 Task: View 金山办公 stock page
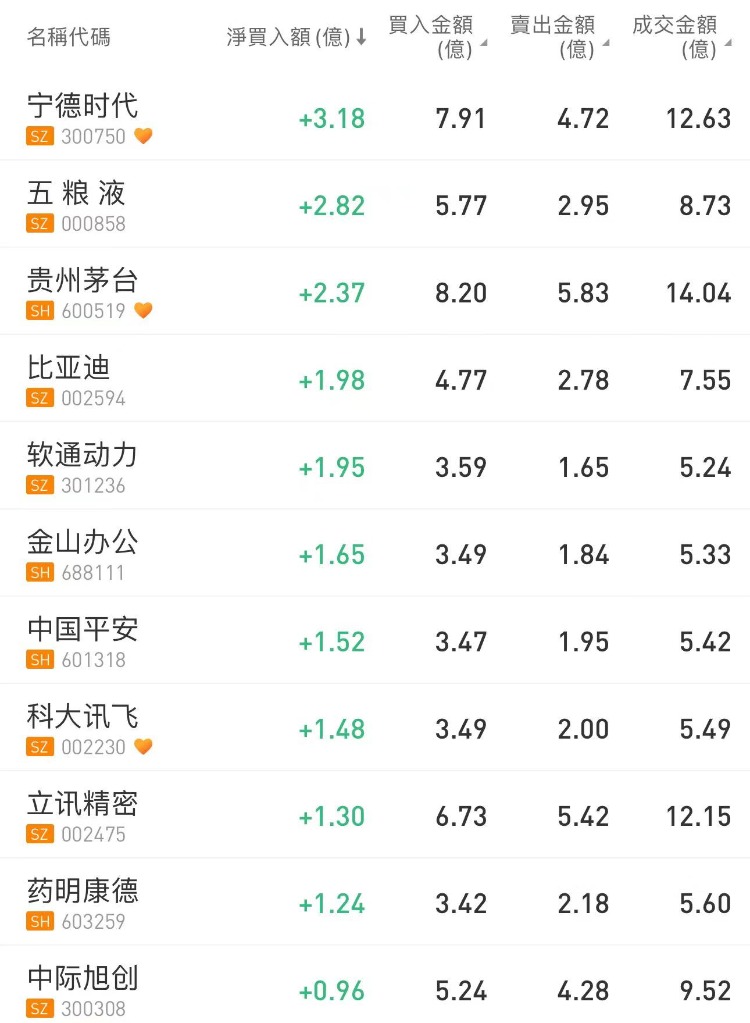(x=83, y=542)
